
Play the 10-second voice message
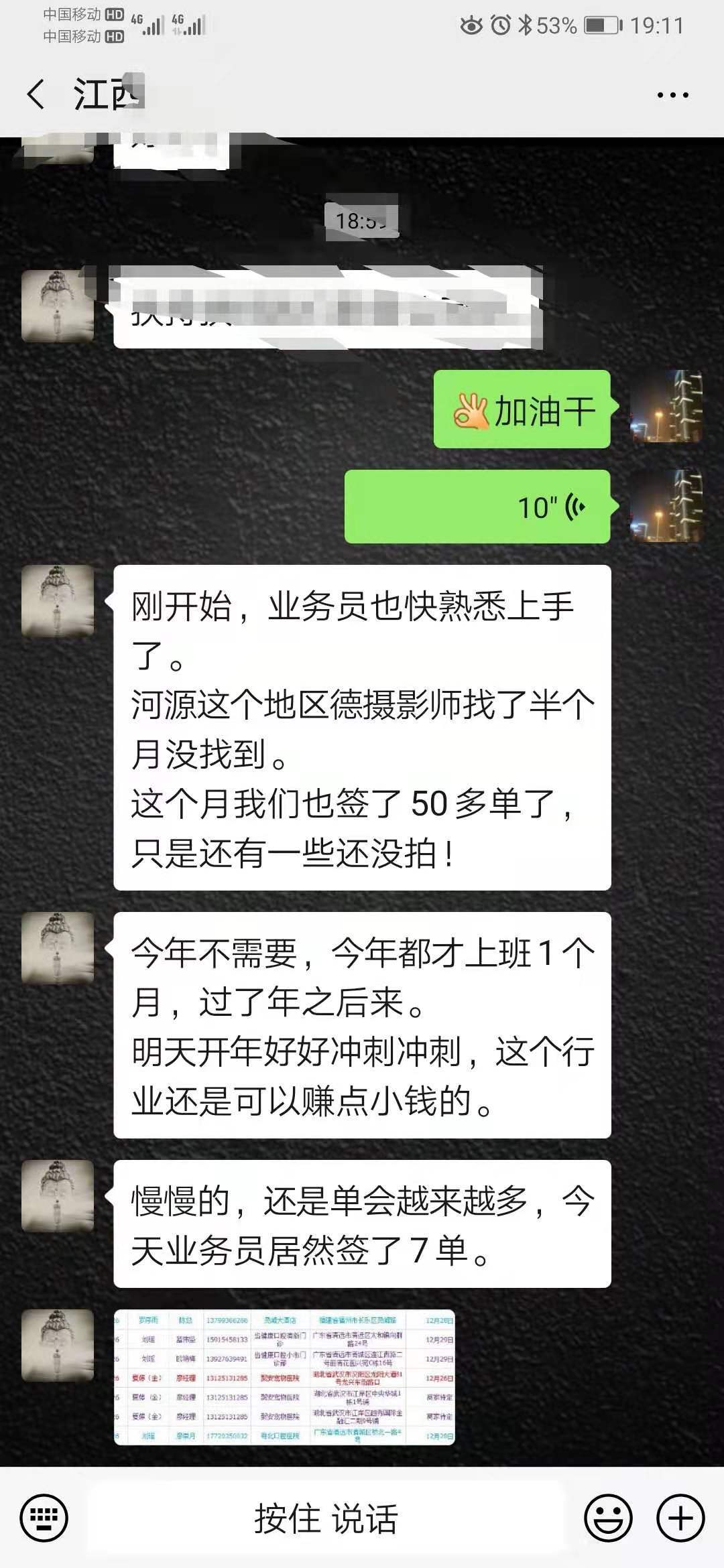(x=477, y=508)
